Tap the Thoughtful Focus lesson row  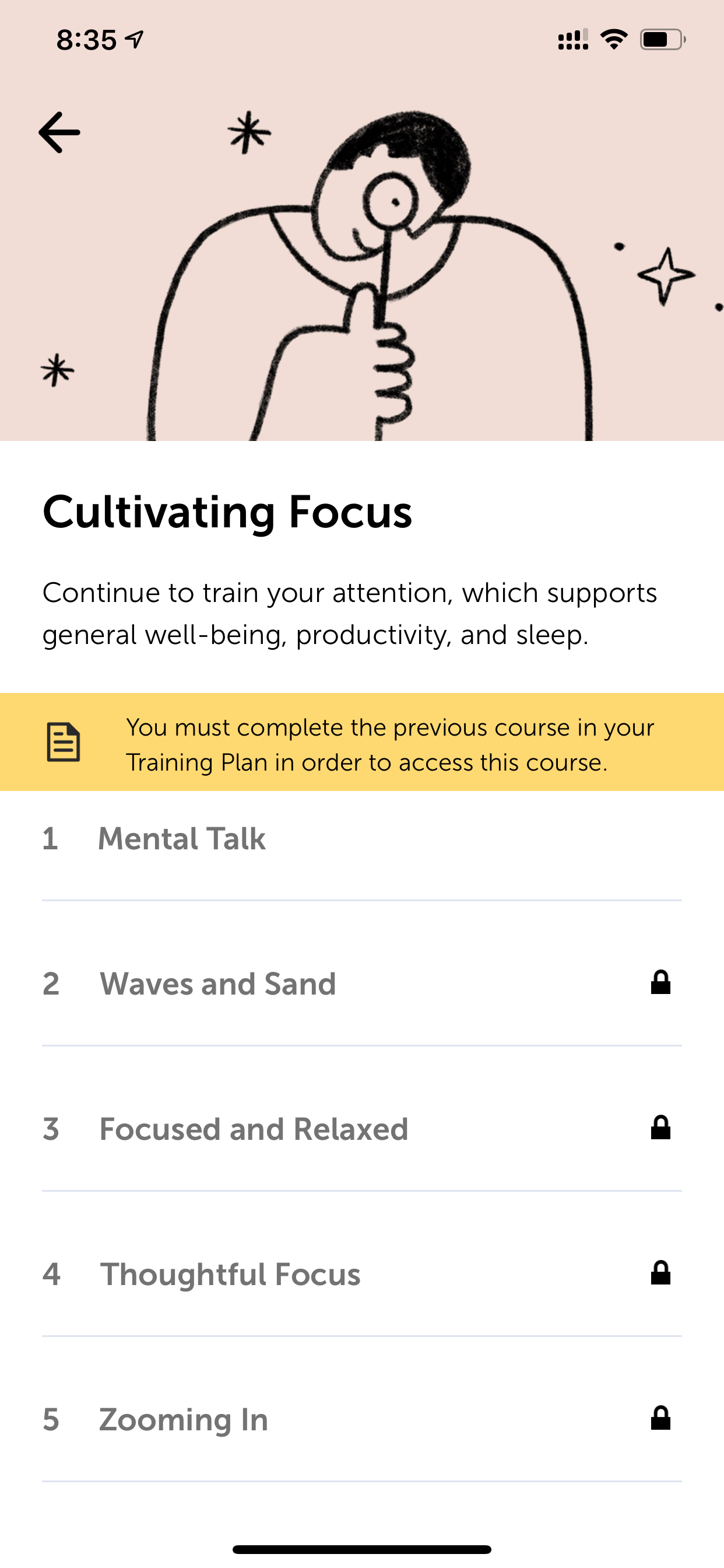click(362, 1274)
